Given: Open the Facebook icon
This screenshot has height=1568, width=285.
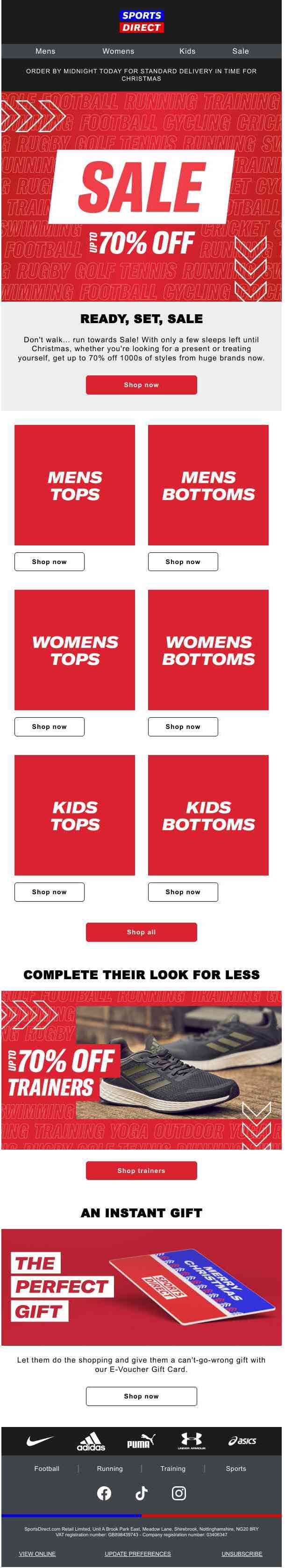Looking at the screenshot, I should pyautogui.click(x=104, y=1493).
